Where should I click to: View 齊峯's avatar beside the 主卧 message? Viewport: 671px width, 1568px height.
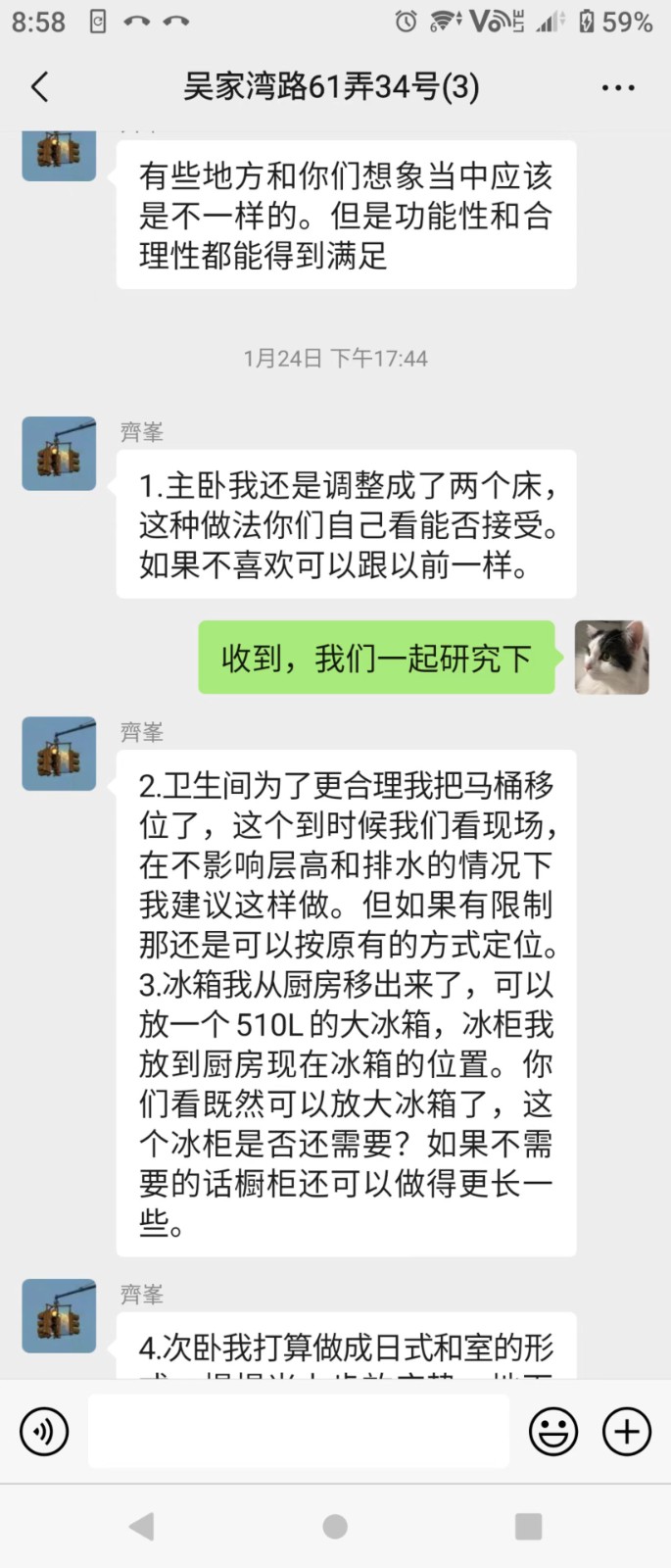click(59, 454)
